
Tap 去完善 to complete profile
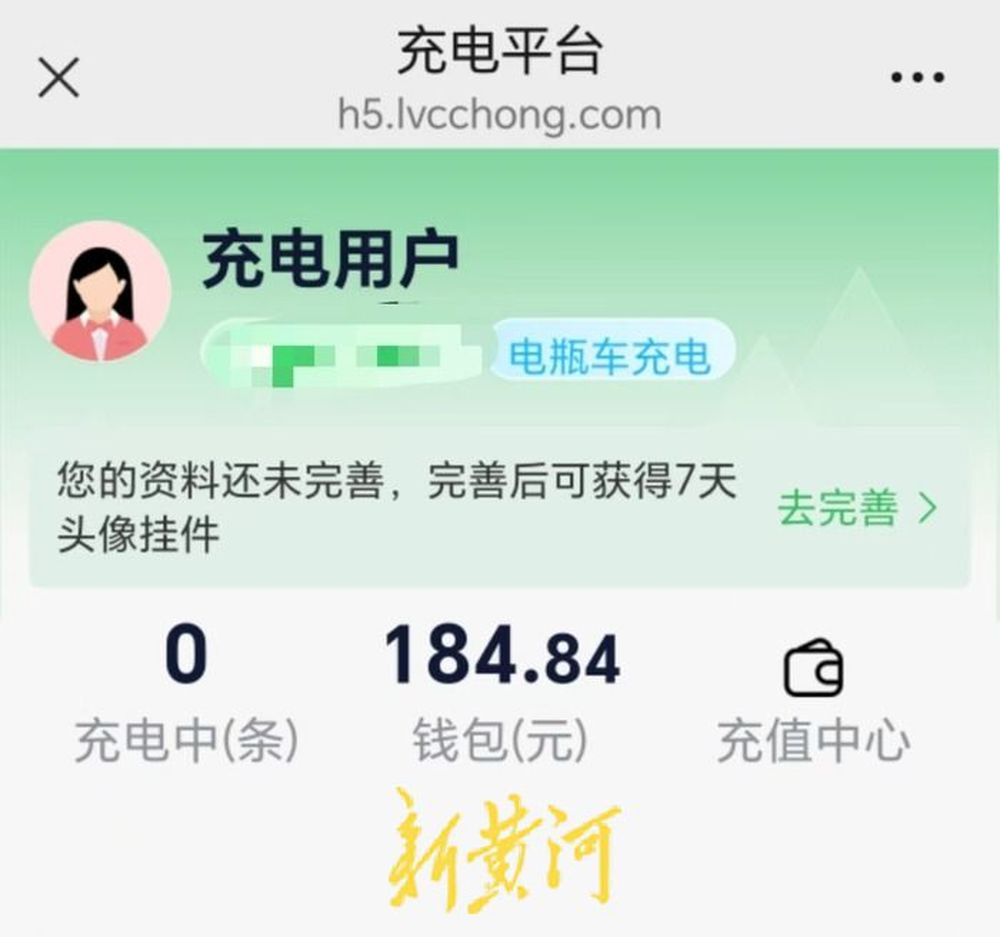point(857,509)
